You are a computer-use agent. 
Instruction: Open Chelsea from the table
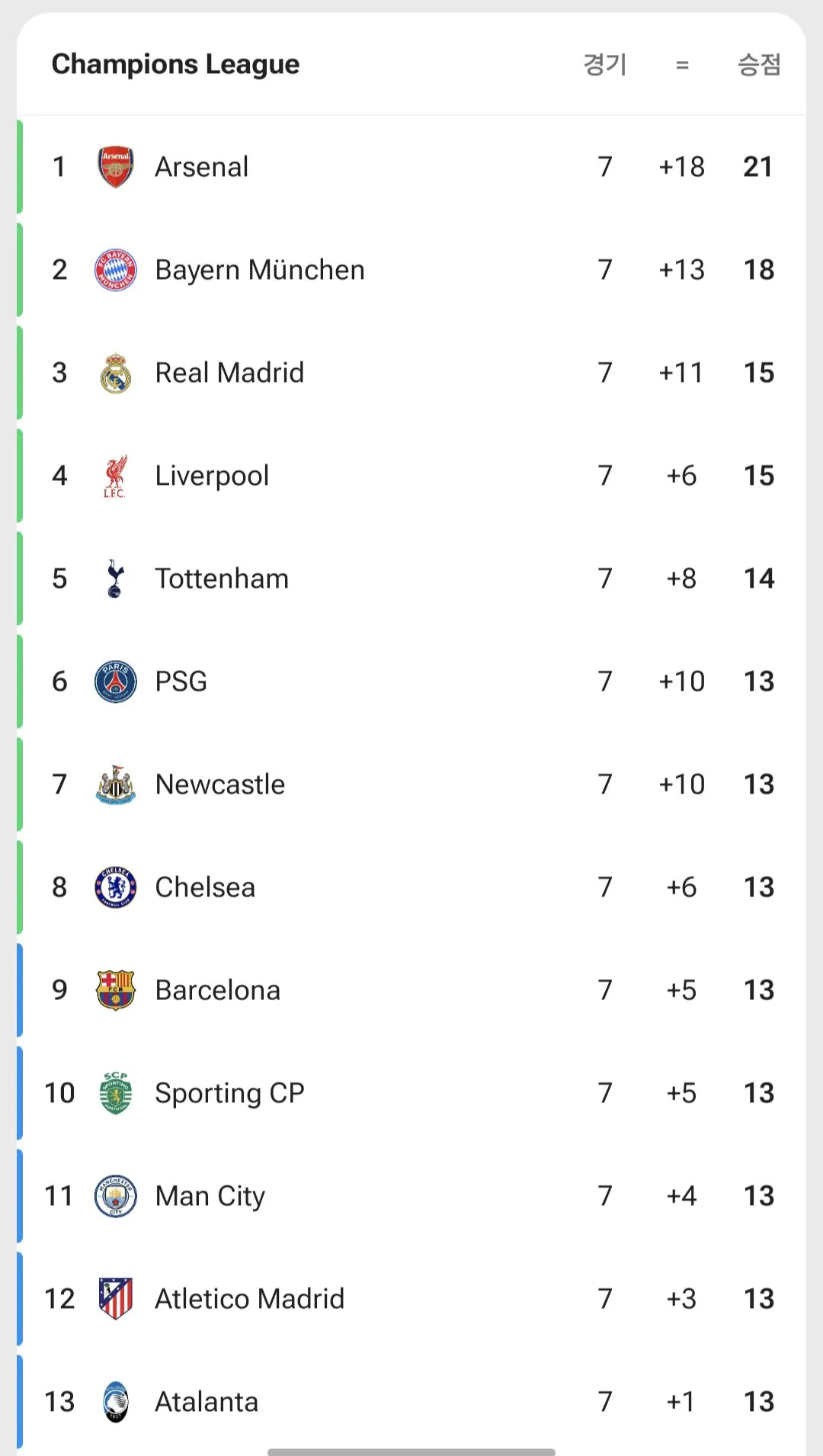point(205,887)
